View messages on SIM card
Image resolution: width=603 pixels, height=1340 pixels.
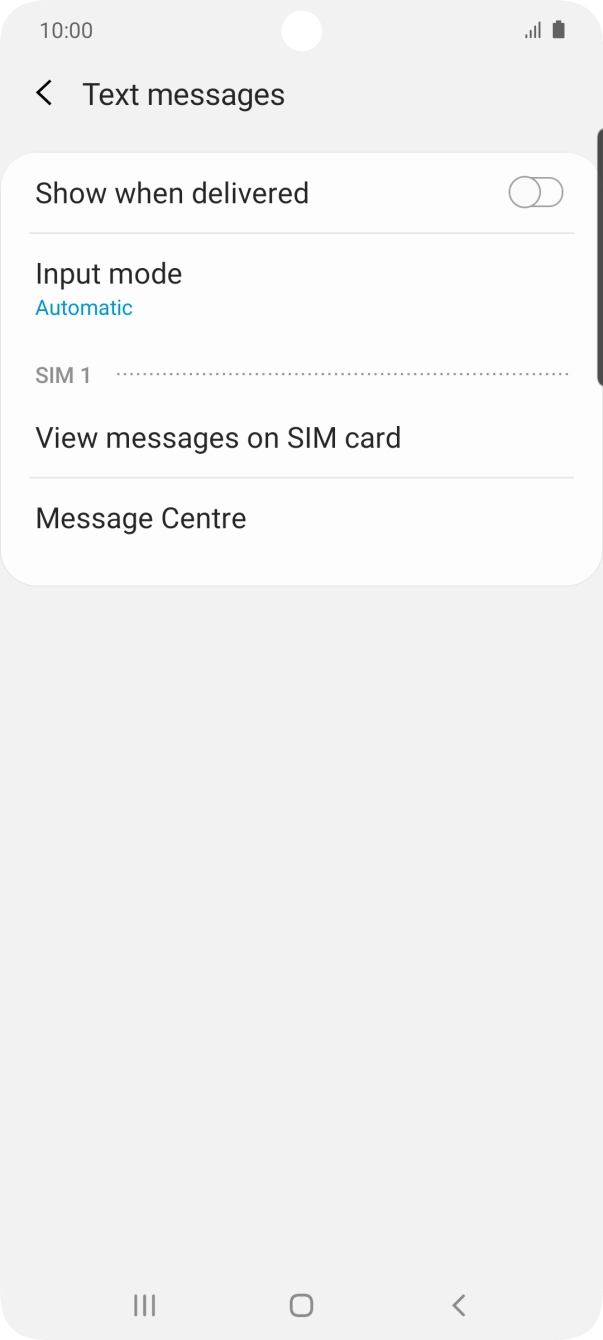pos(218,438)
